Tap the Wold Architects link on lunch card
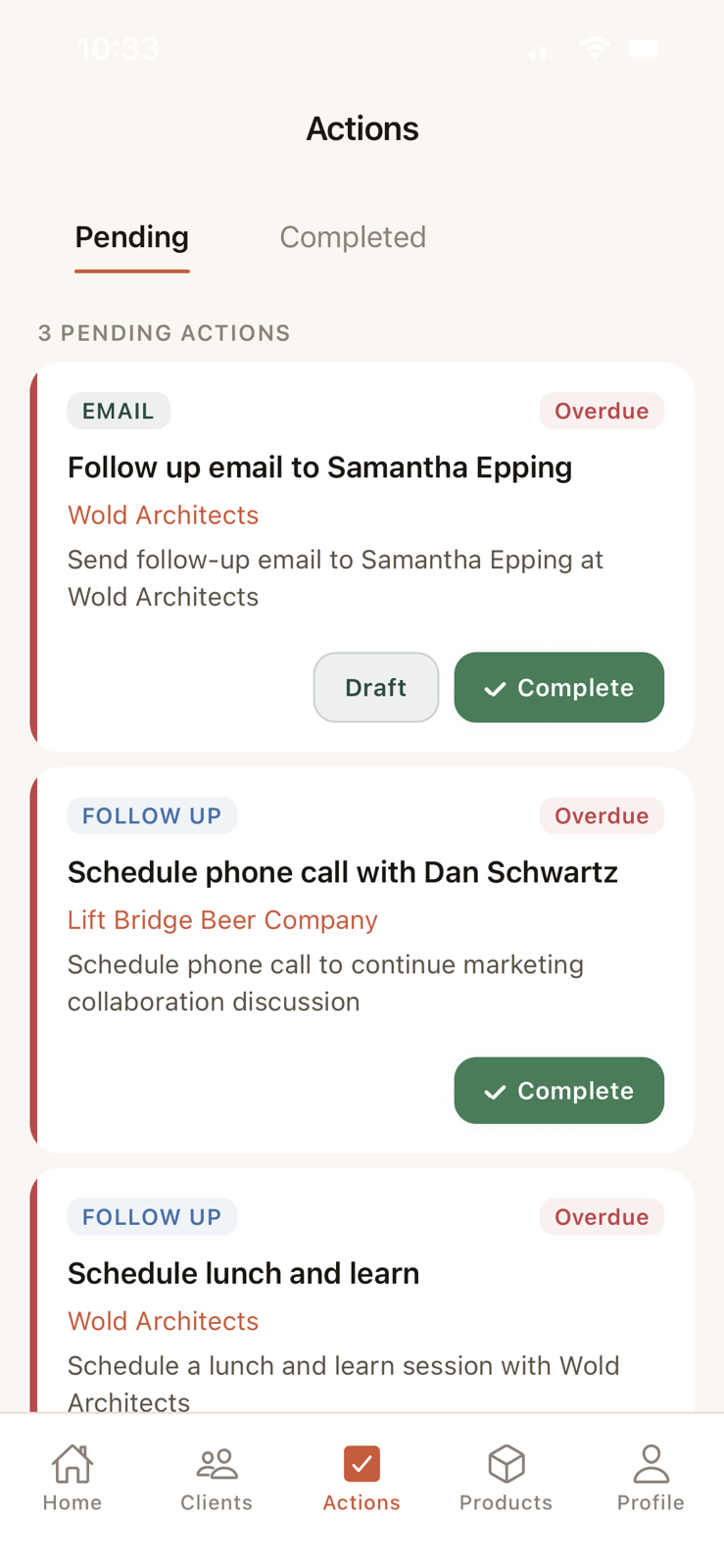Viewport: 724px width, 1568px height. click(163, 1321)
